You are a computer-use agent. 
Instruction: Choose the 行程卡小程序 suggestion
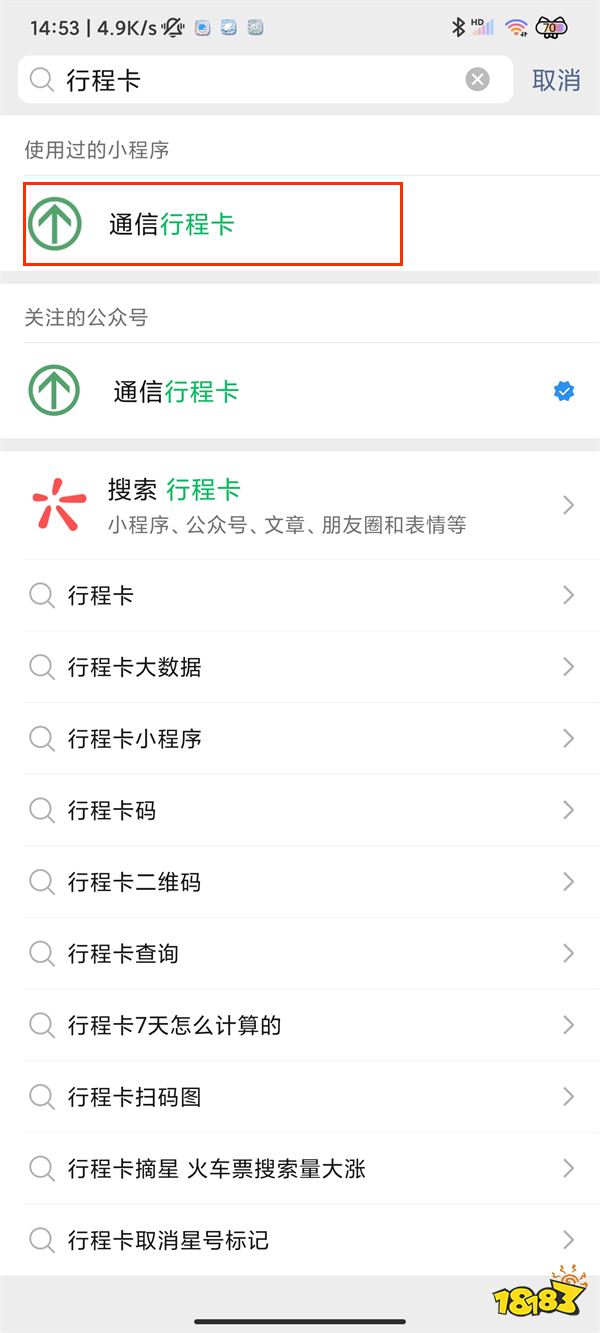[x=300, y=739]
